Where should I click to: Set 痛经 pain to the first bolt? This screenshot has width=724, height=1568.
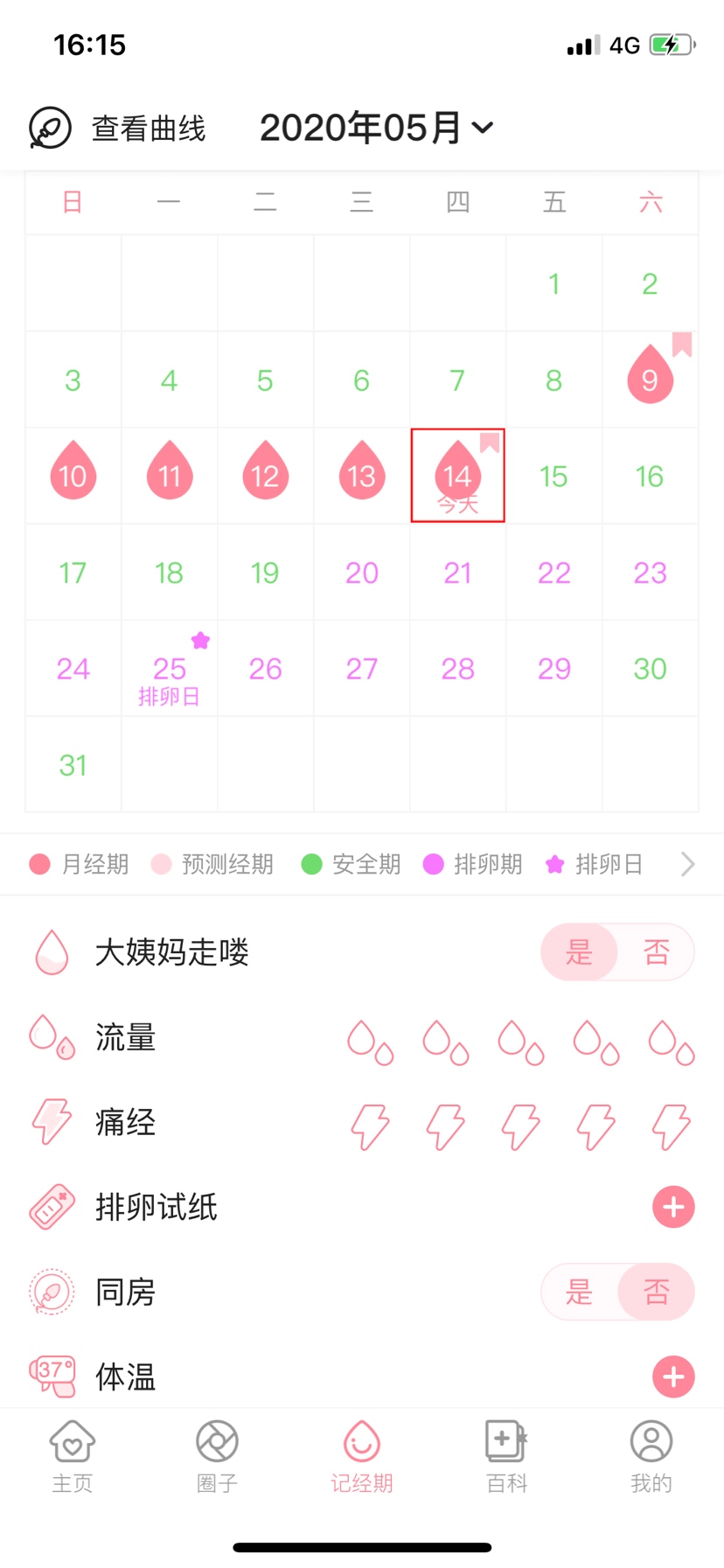[370, 1125]
